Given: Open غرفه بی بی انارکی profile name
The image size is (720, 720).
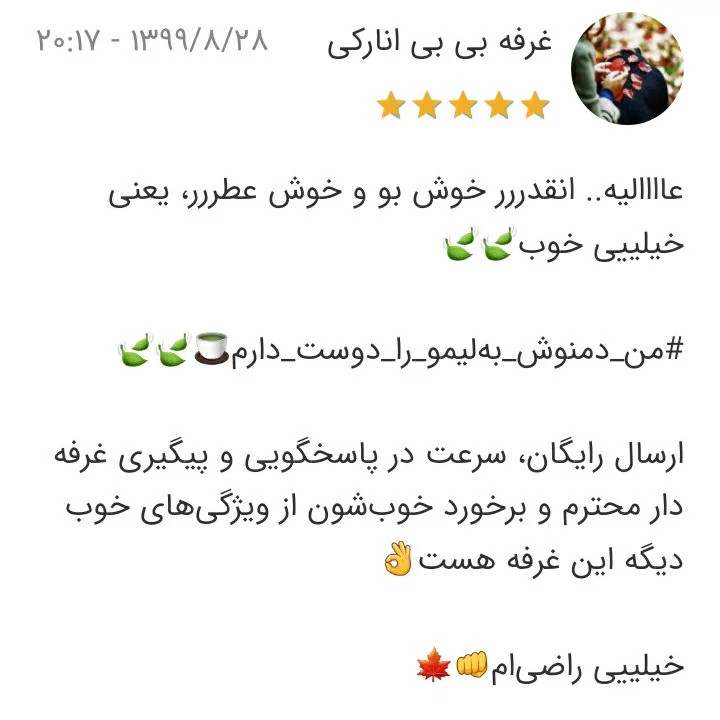Looking at the screenshot, I should 439,44.
